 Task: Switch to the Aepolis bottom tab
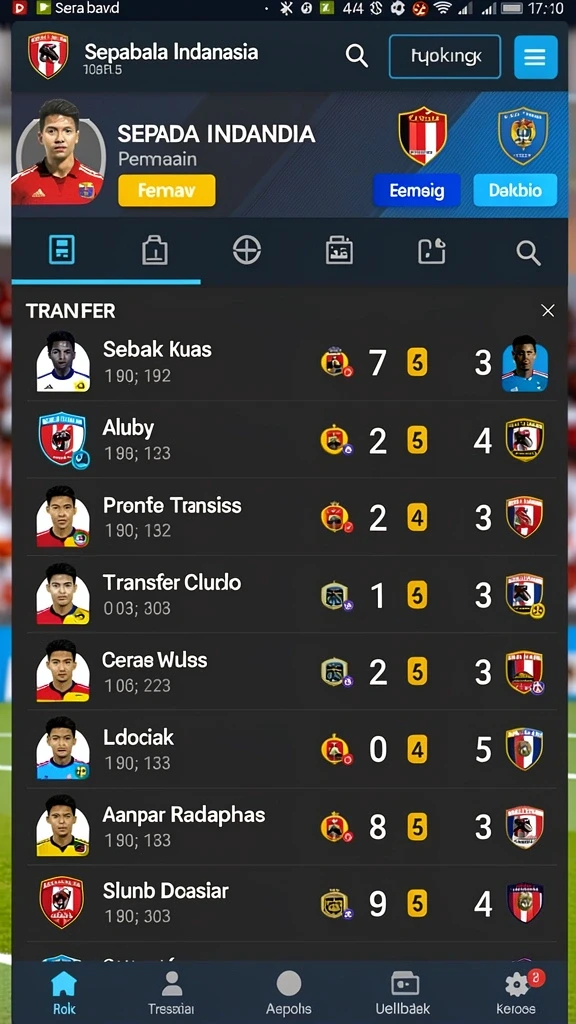289,993
